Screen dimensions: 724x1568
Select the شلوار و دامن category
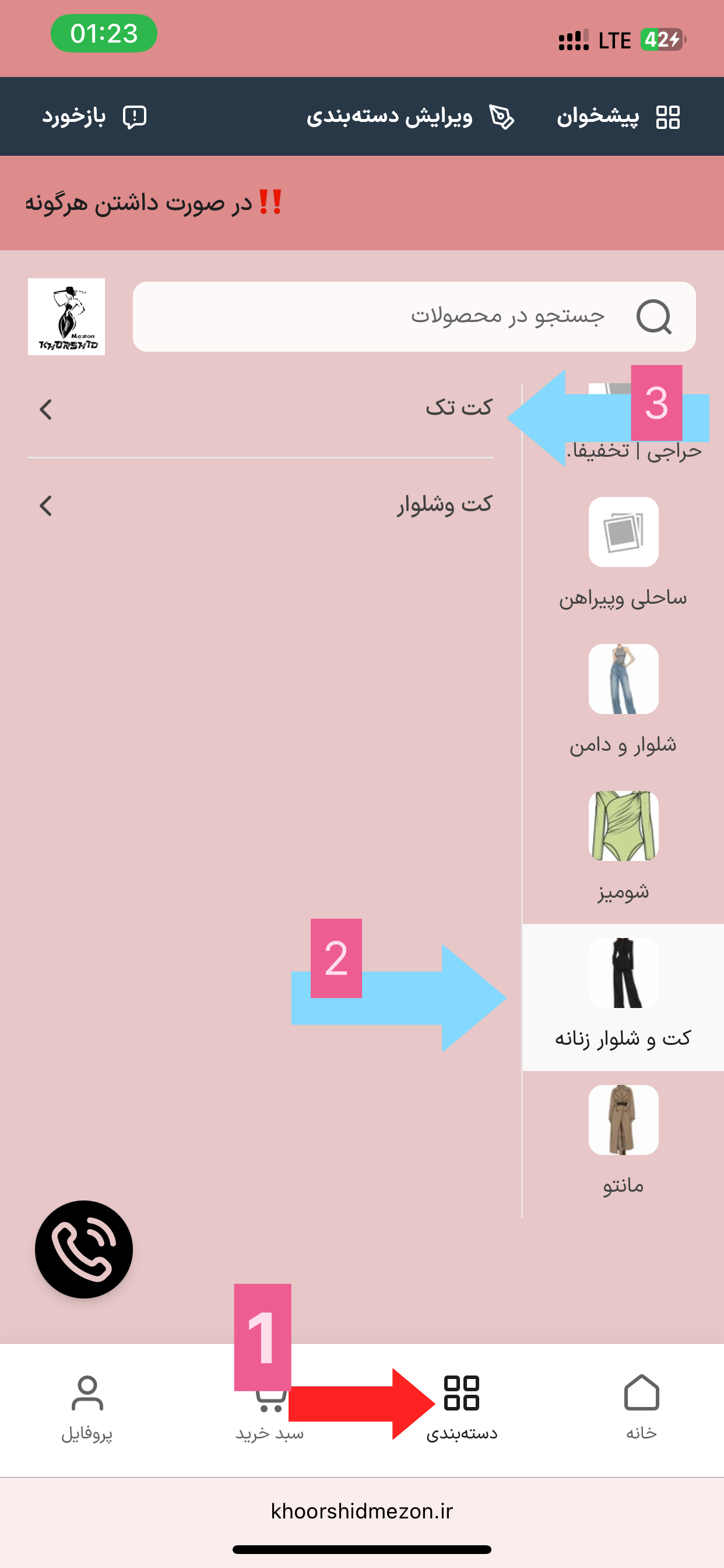[x=623, y=700]
